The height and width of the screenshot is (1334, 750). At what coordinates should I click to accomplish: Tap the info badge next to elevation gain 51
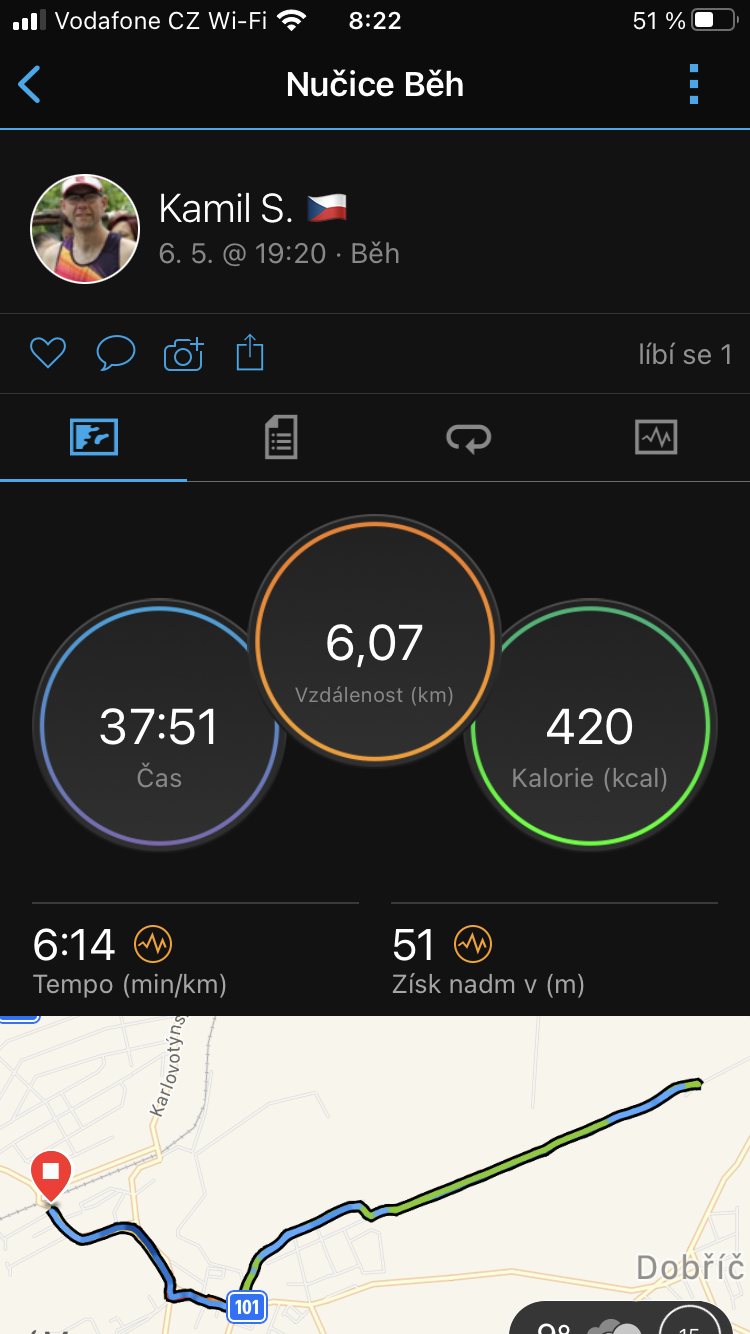click(x=473, y=943)
